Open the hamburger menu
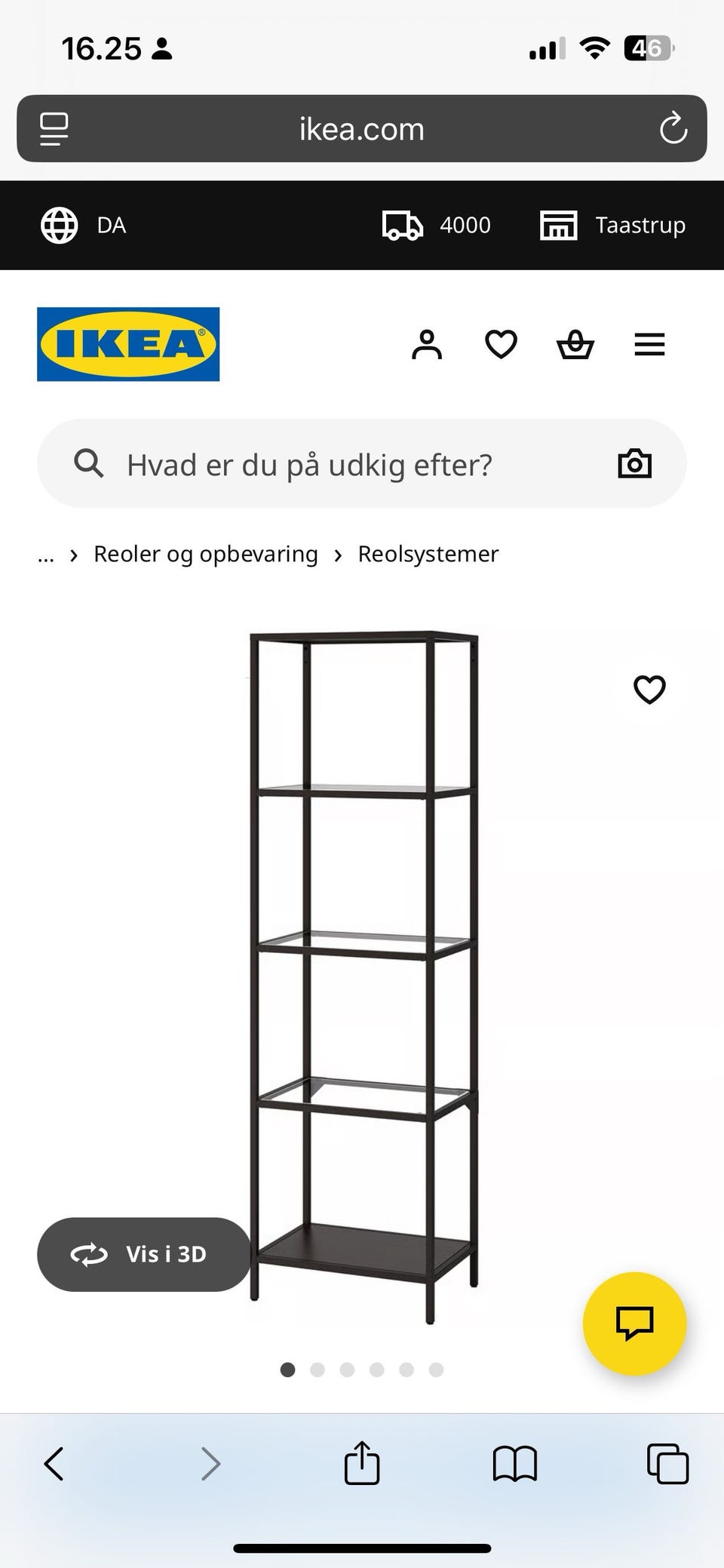The width and height of the screenshot is (724, 1568). (649, 345)
